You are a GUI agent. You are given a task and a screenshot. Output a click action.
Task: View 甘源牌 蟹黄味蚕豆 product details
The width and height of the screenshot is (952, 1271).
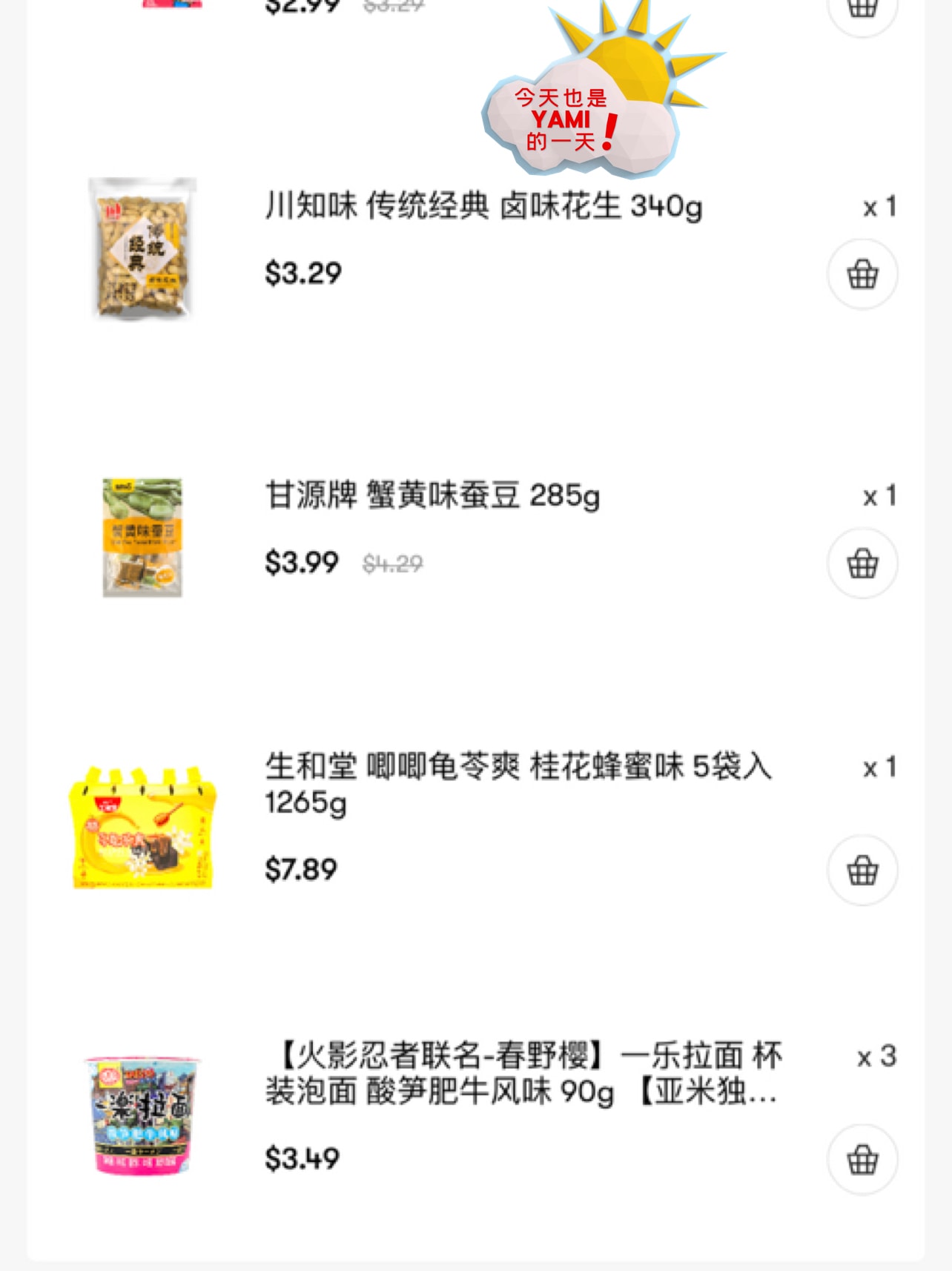(432, 495)
